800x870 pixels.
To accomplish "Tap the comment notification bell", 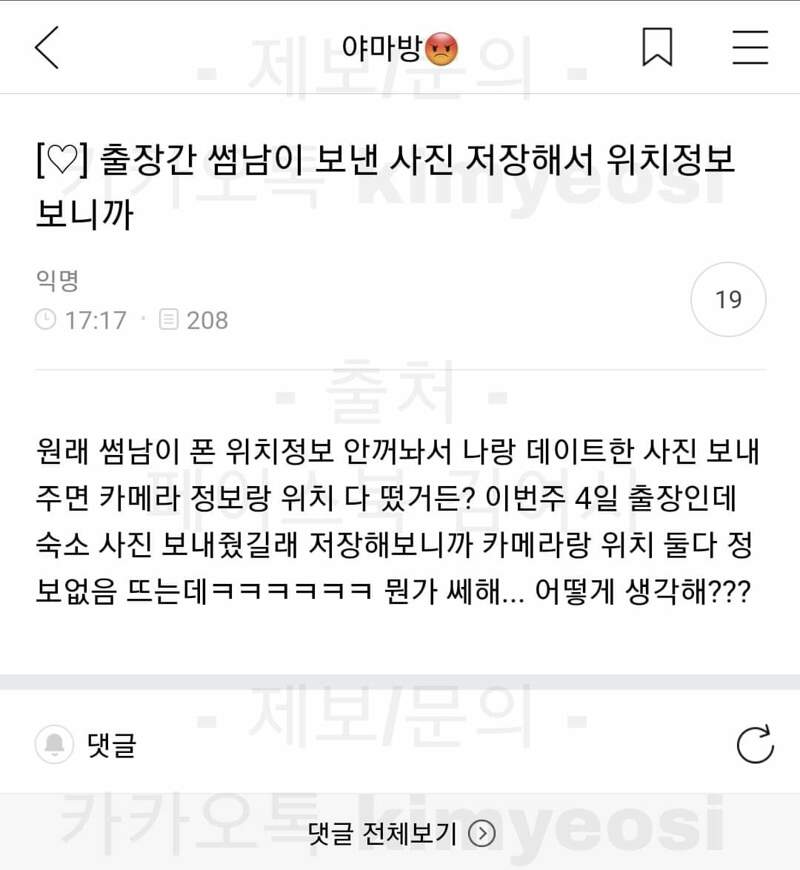I will (x=53, y=745).
